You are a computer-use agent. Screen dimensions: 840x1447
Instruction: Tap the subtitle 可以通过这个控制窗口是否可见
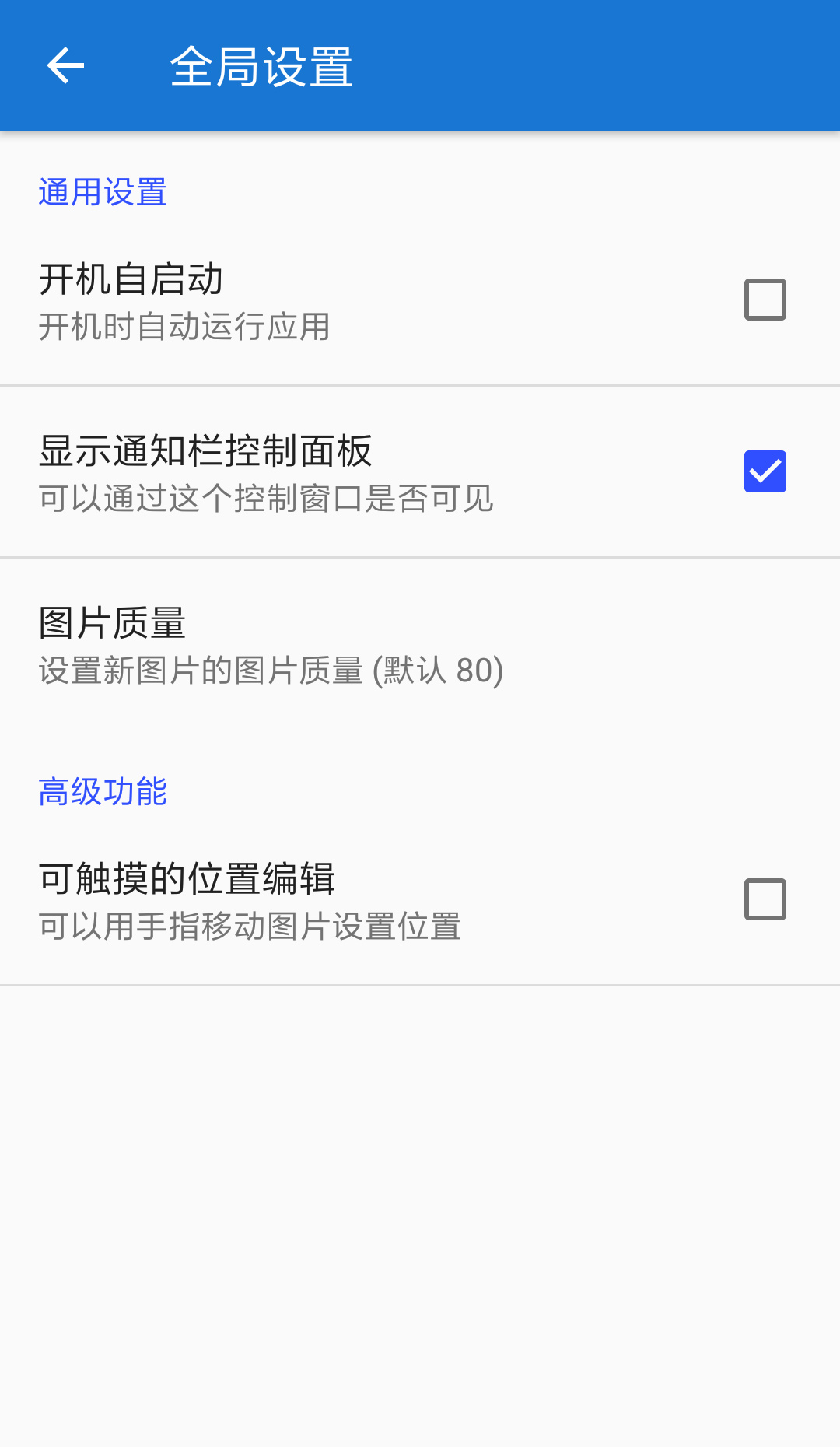[266, 500]
